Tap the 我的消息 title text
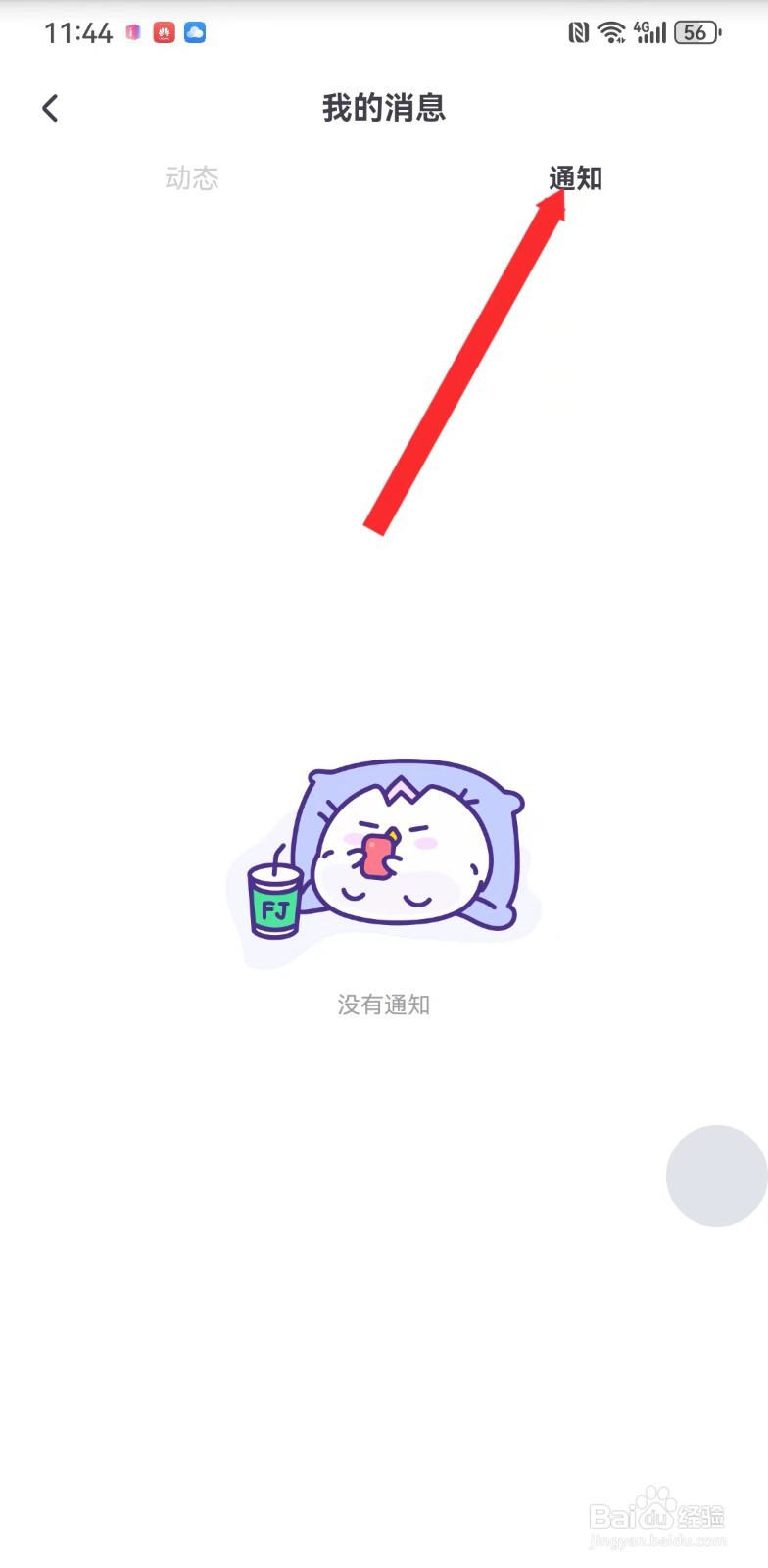This screenshot has width=768, height=1568. click(383, 109)
